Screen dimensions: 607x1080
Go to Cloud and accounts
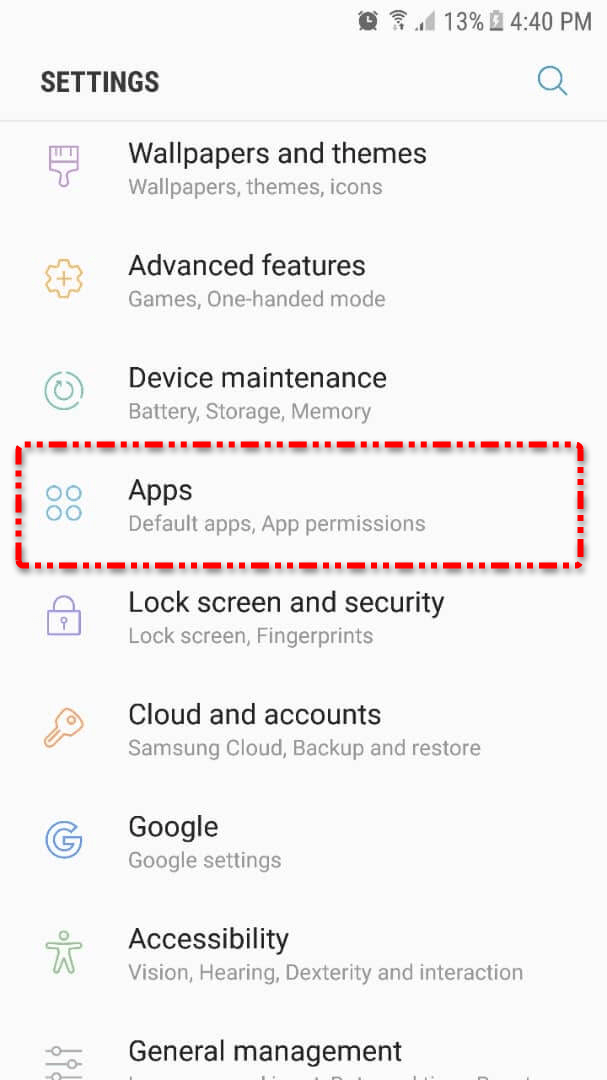(304, 728)
